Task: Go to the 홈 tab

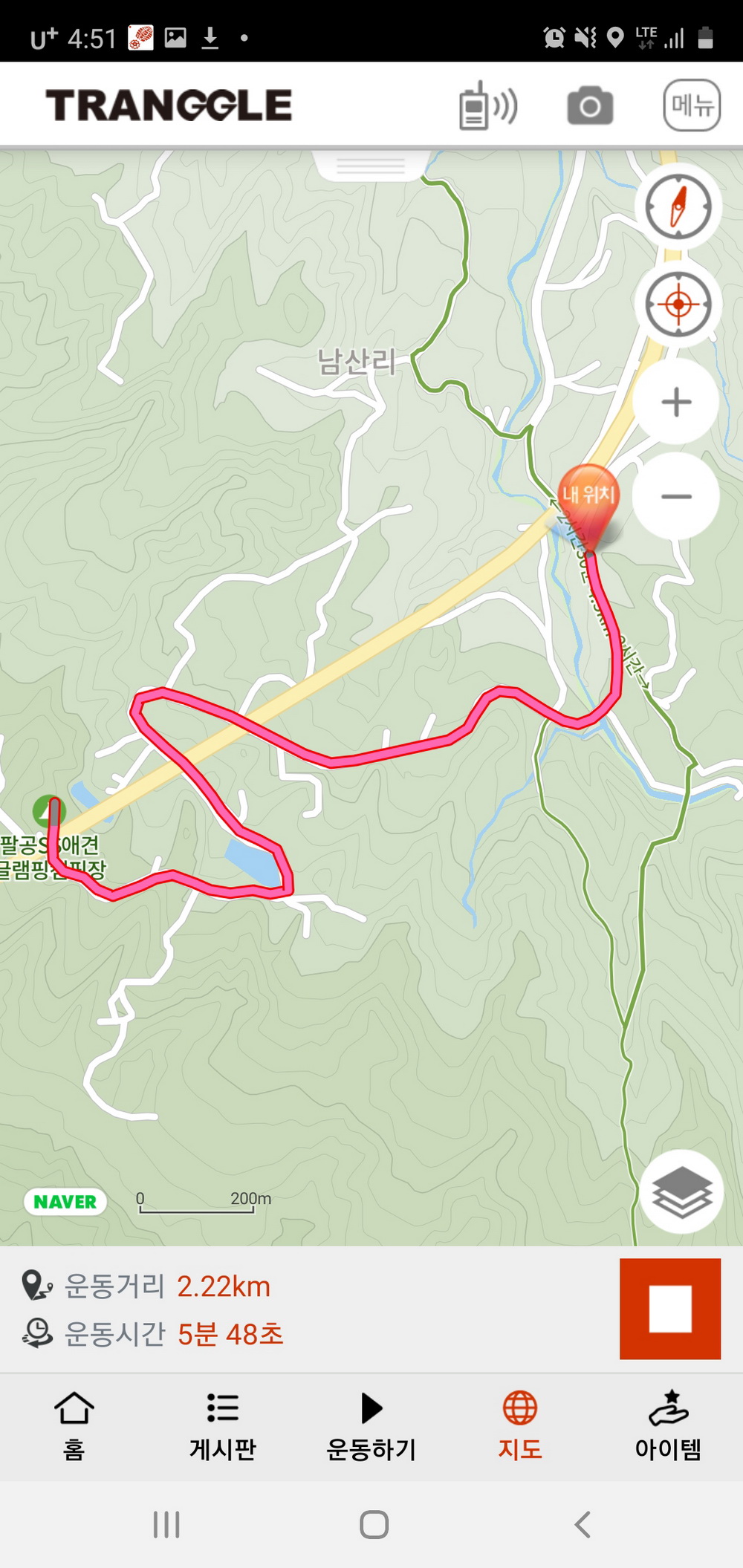Action: (x=74, y=1425)
